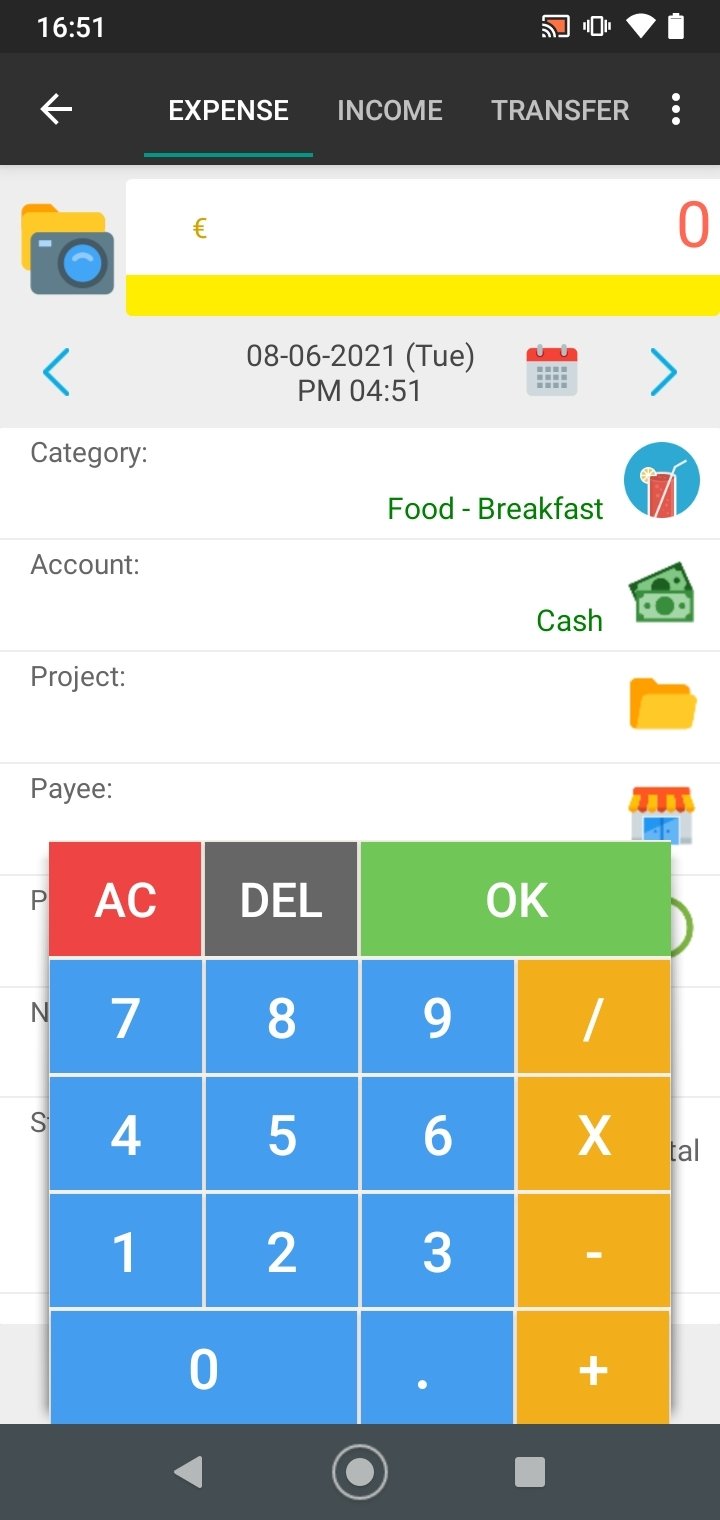
Task: Switch to the Transfer tab
Action: coord(560,110)
